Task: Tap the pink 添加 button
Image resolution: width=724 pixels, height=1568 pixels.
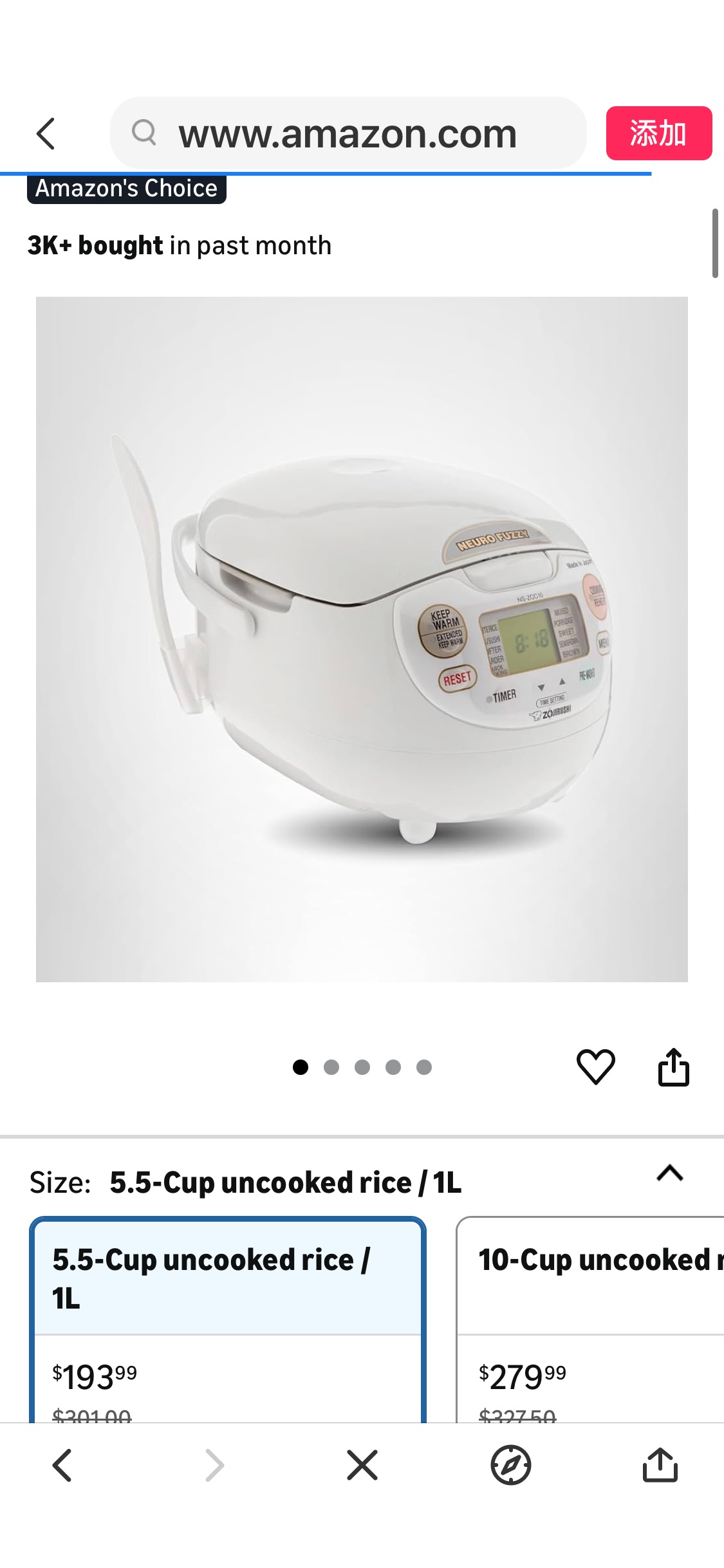Action: pyautogui.click(x=659, y=133)
